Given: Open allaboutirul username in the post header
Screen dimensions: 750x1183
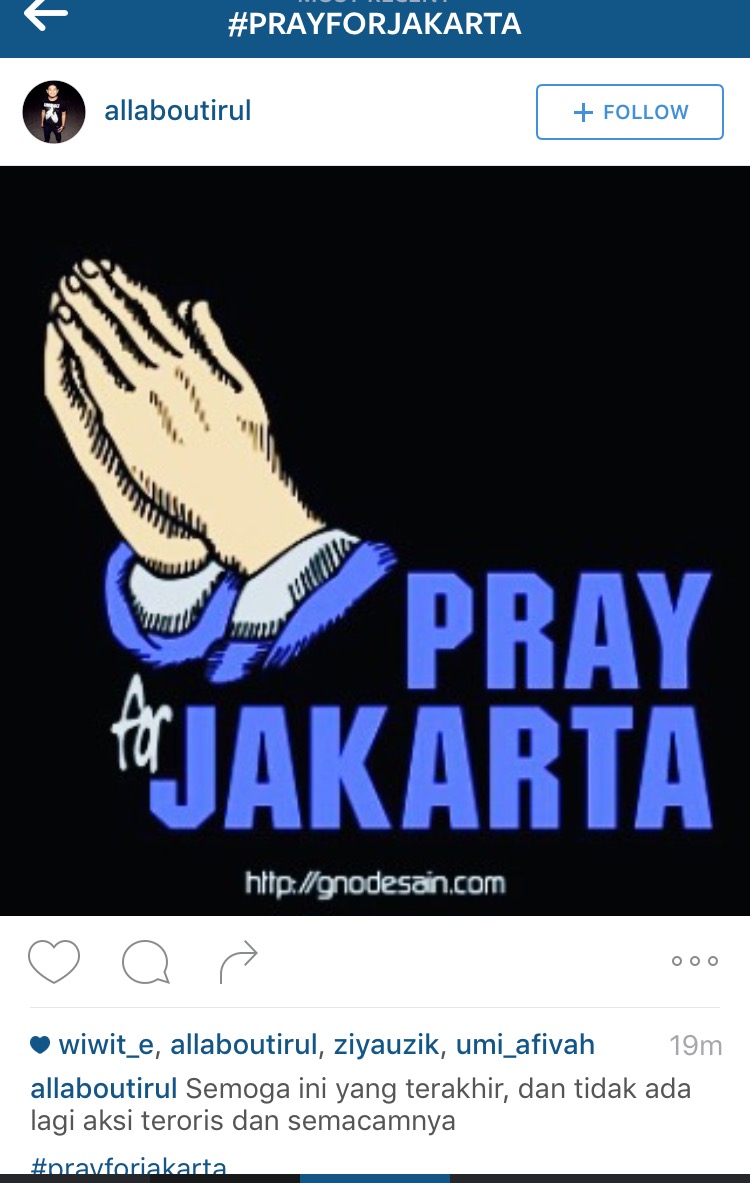Looking at the screenshot, I should point(178,111).
